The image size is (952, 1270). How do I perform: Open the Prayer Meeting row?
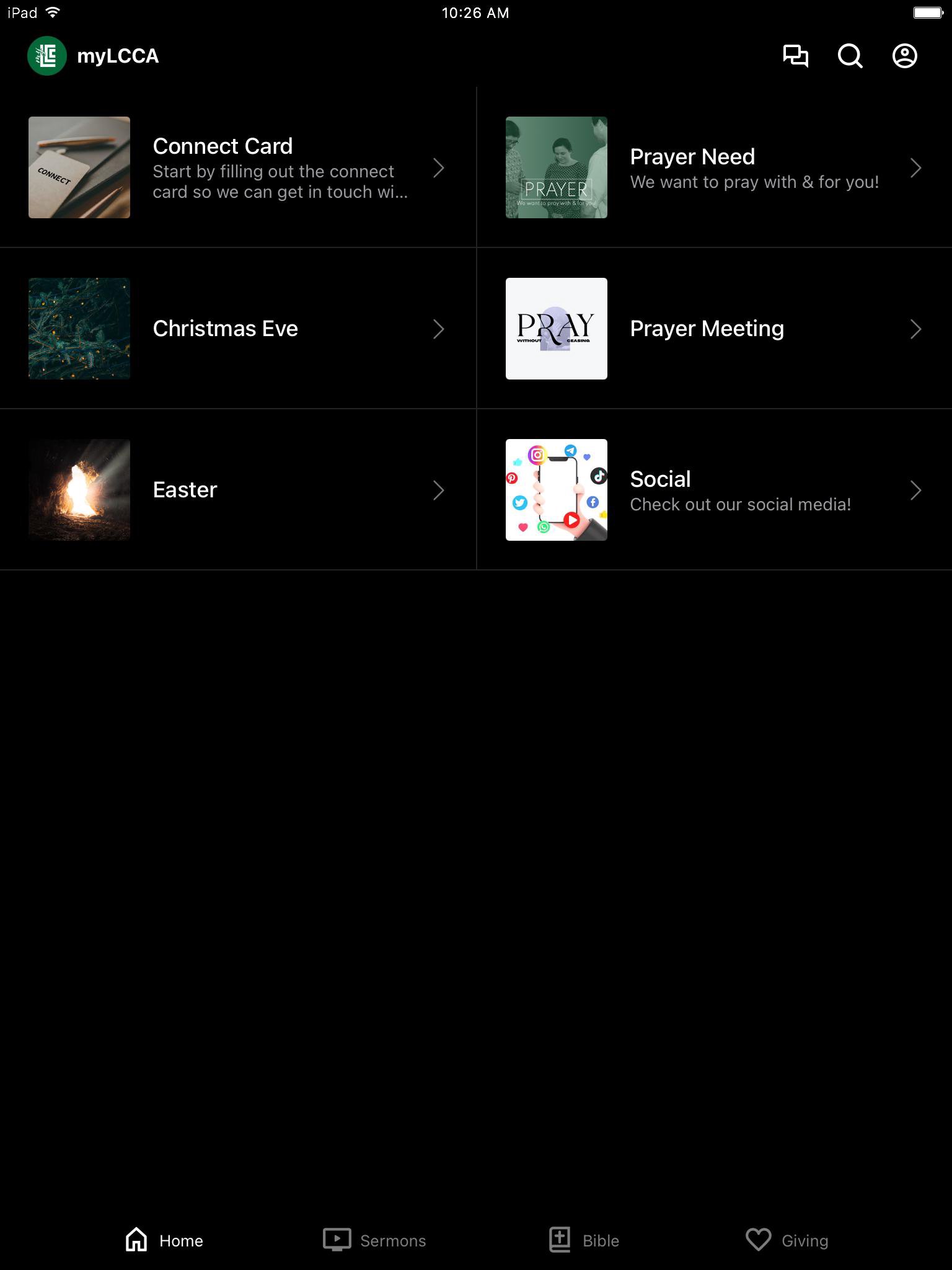click(x=714, y=329)
